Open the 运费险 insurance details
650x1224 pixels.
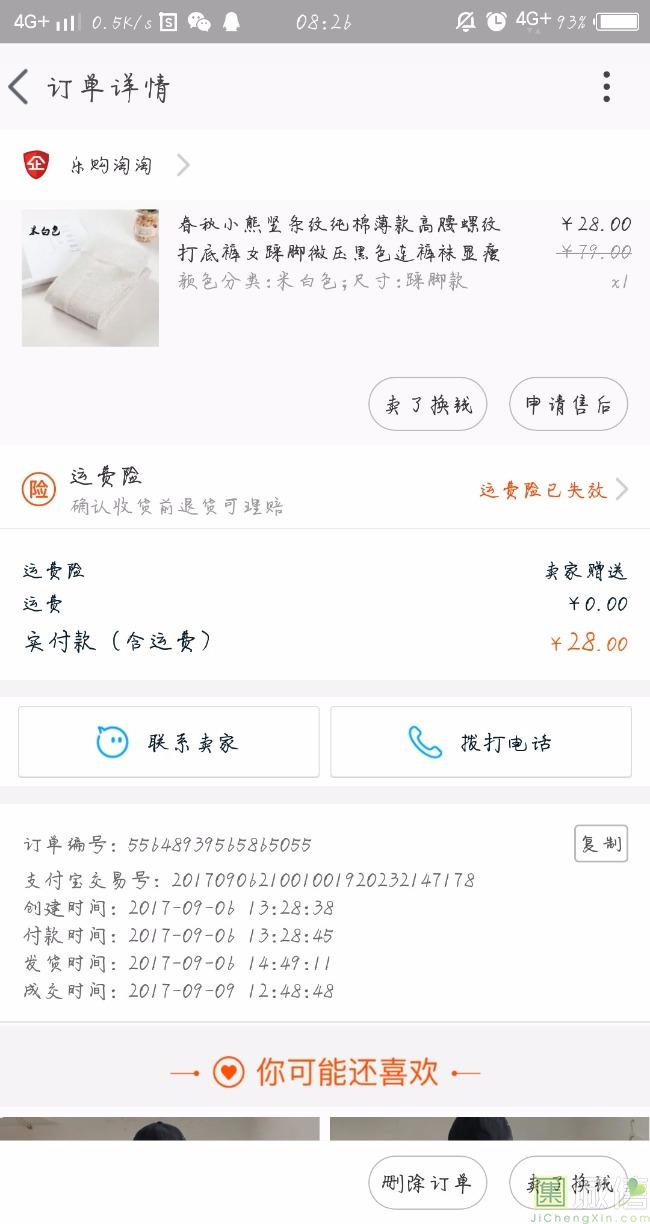click(325, 490)
